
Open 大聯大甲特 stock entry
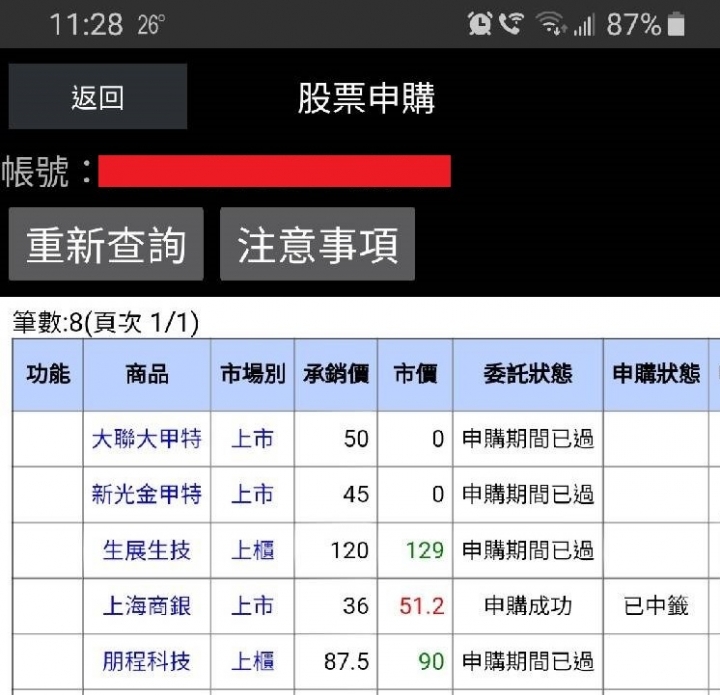147,439
